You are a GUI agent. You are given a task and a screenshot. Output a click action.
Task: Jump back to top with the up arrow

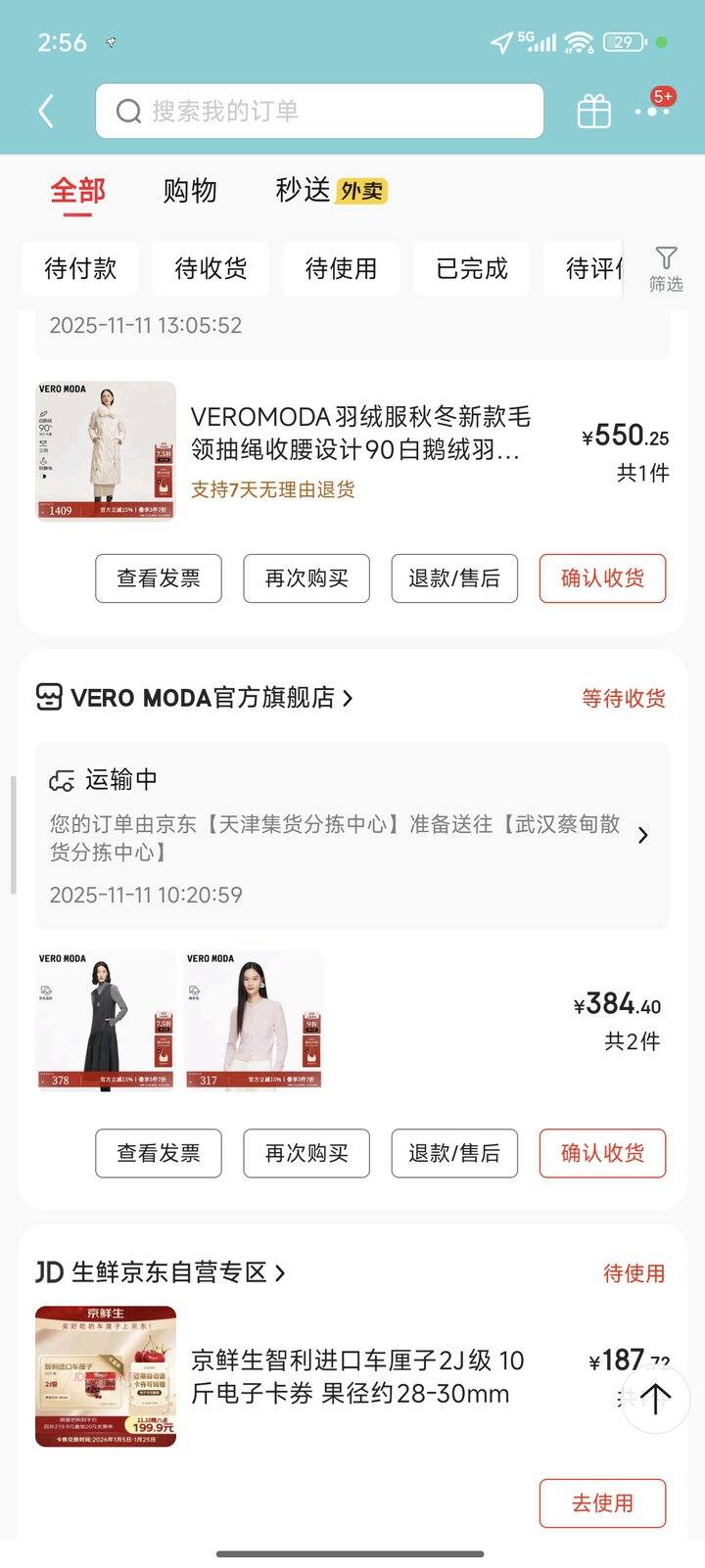click(x=656, y=1399)
